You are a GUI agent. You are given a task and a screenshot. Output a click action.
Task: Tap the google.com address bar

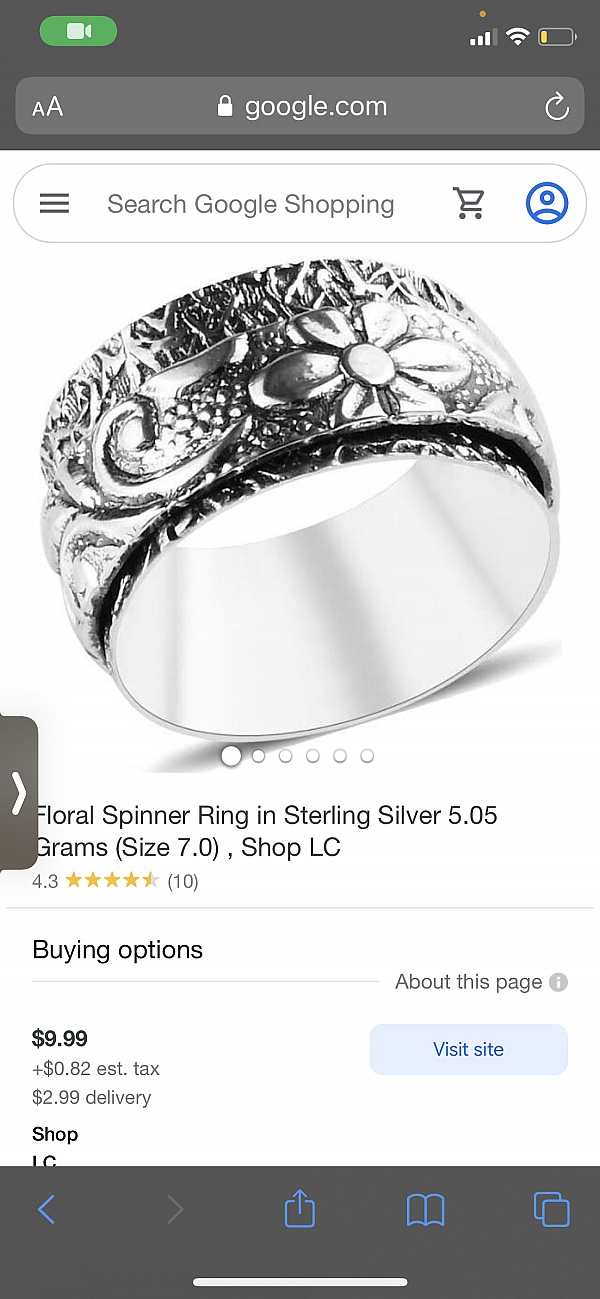[x=300, y=107]
